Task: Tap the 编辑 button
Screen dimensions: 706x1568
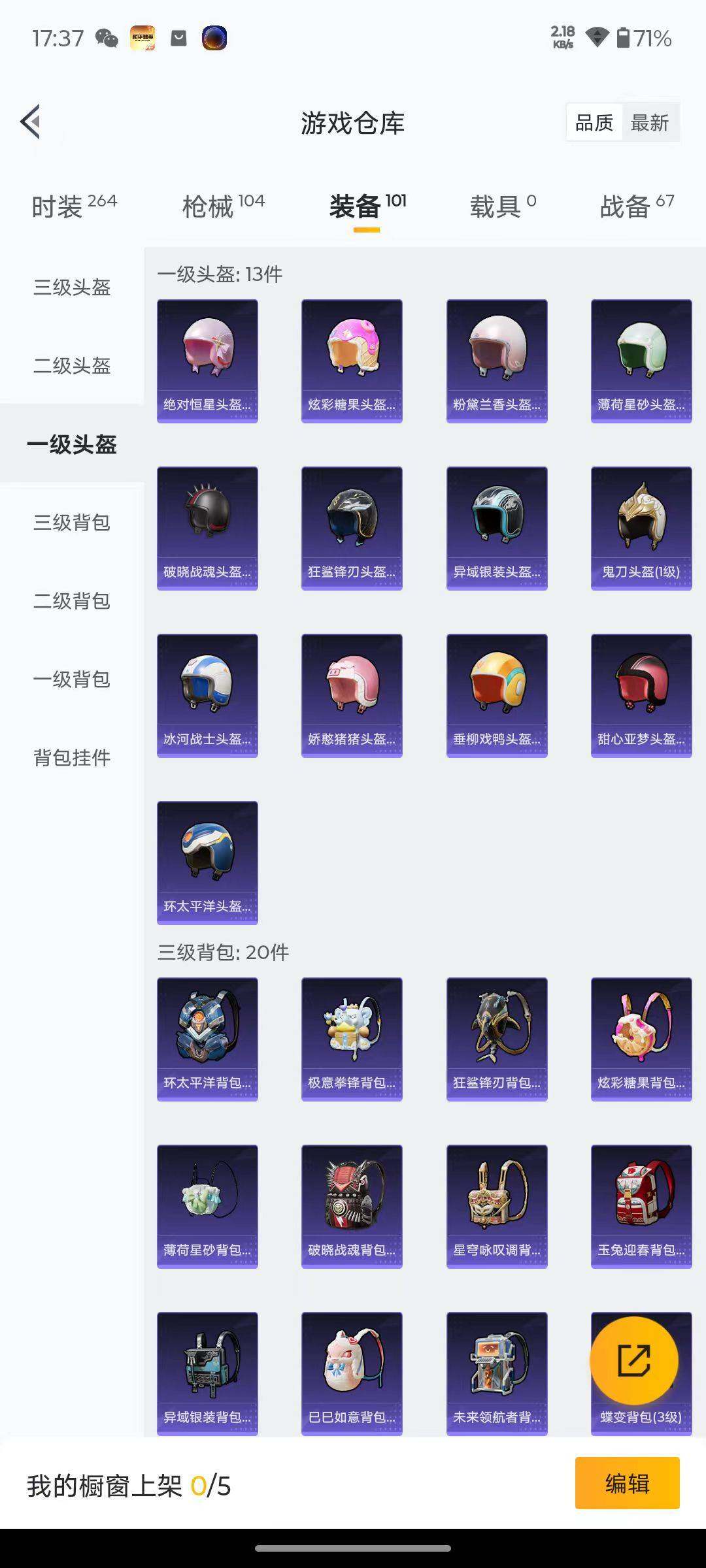Action: coord(627,1484)
